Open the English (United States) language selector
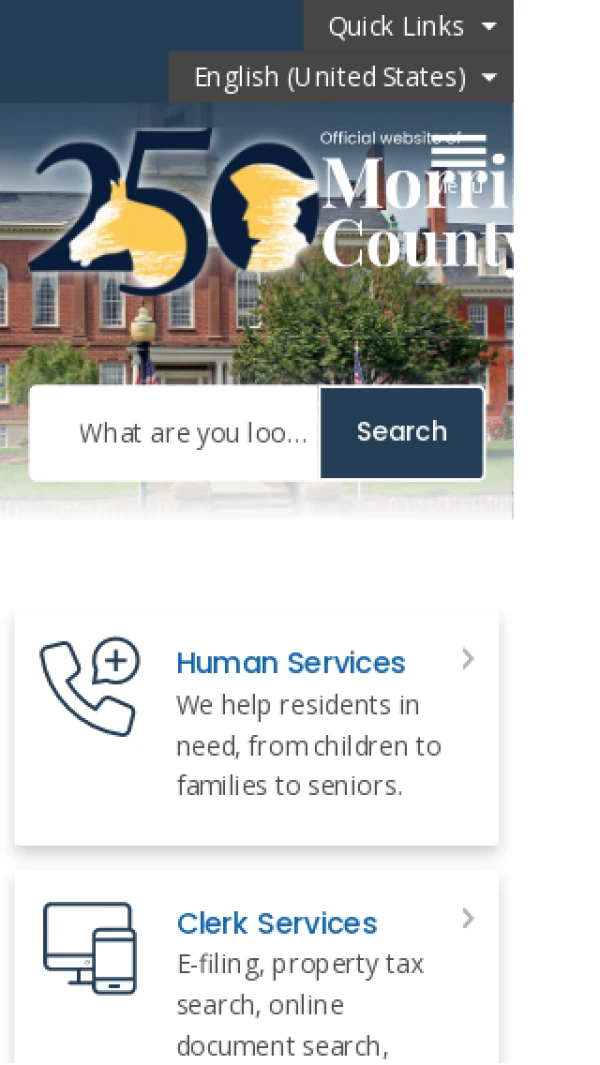600x1065 pixels. tap(343, 77)
